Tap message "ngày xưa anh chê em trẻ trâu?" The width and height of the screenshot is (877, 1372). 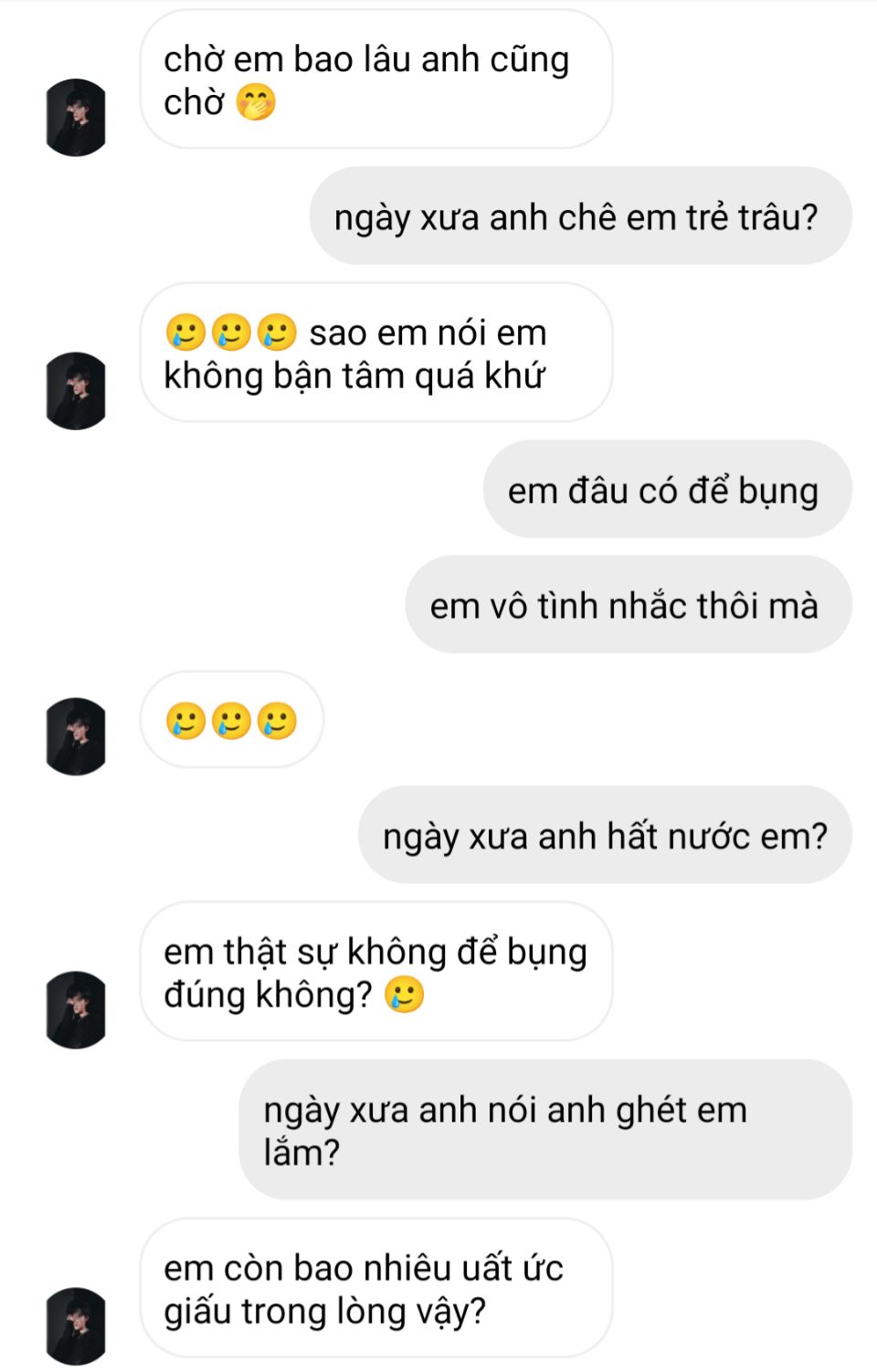pyautogui.click(x=580, y=216)
